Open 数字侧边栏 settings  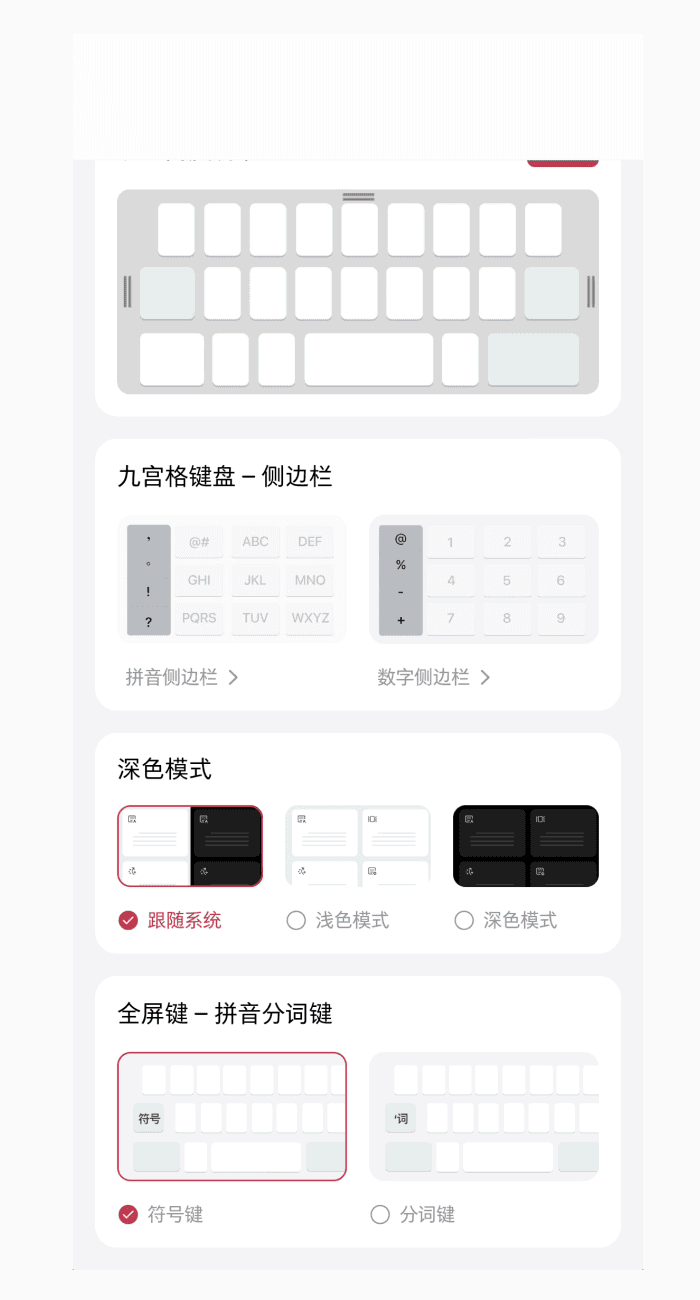pos(434,677)
